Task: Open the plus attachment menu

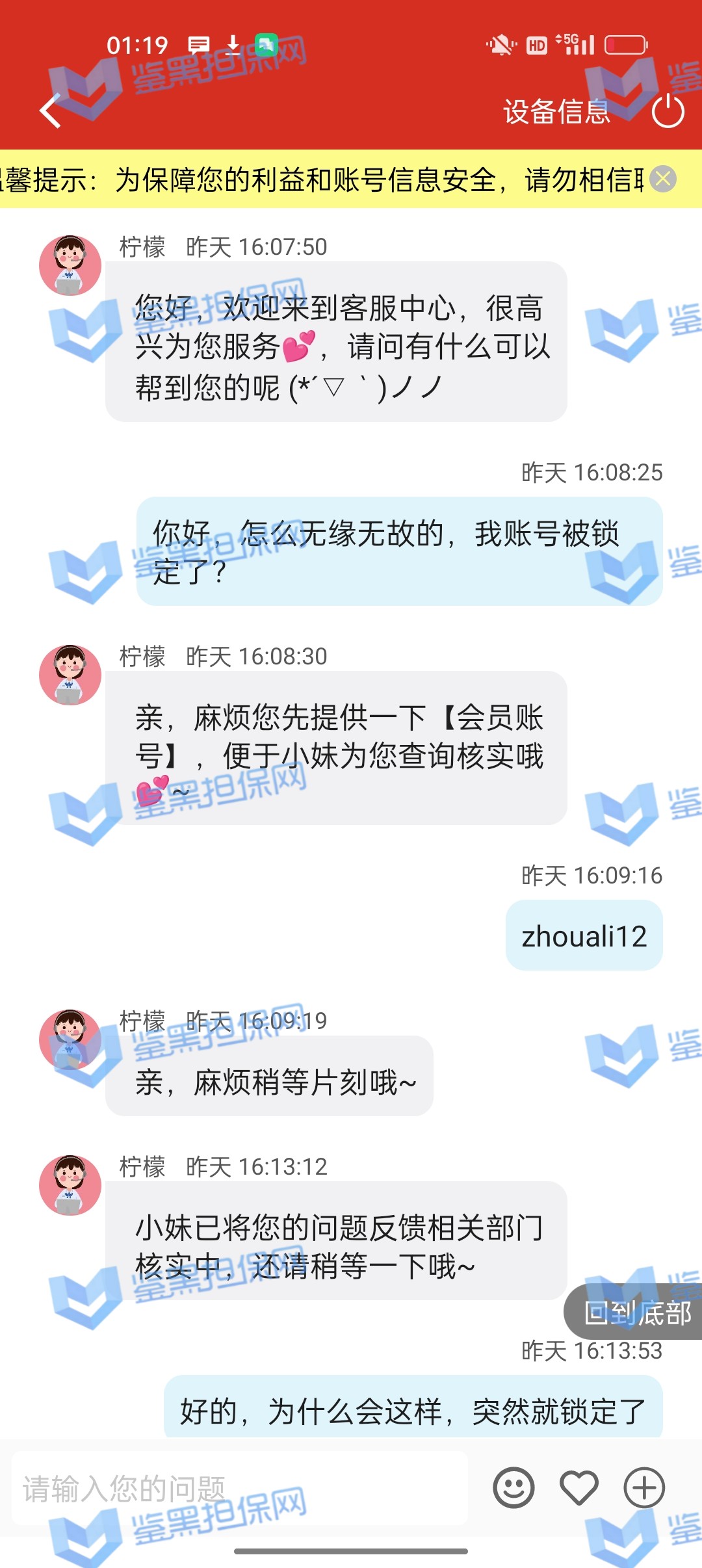Action: (x=644, y=1487)
